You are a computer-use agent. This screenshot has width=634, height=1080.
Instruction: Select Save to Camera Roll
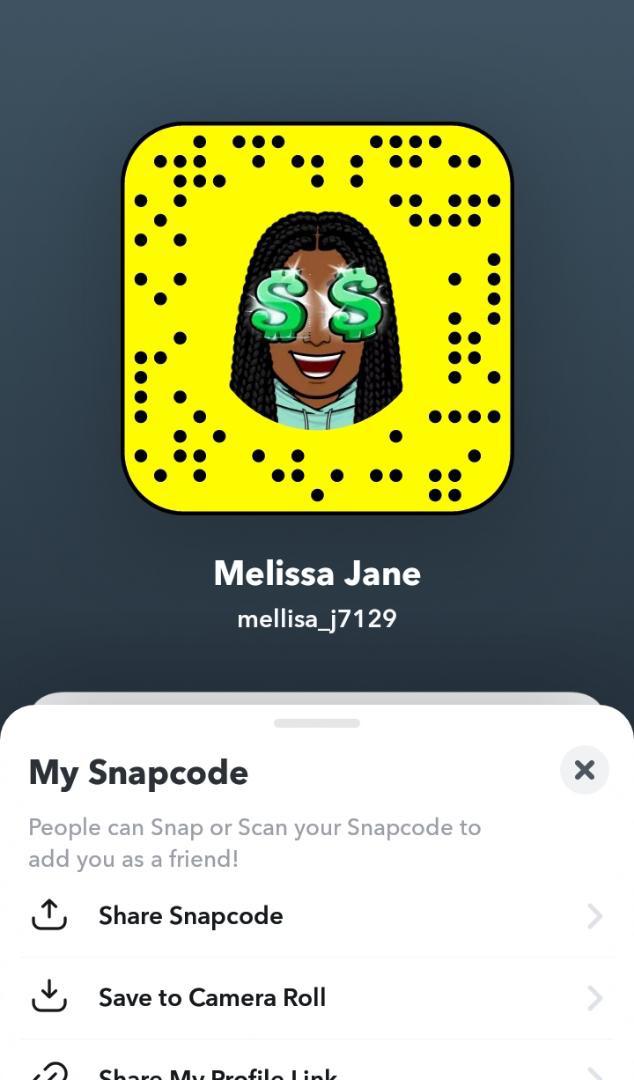[x=212, y=997]
